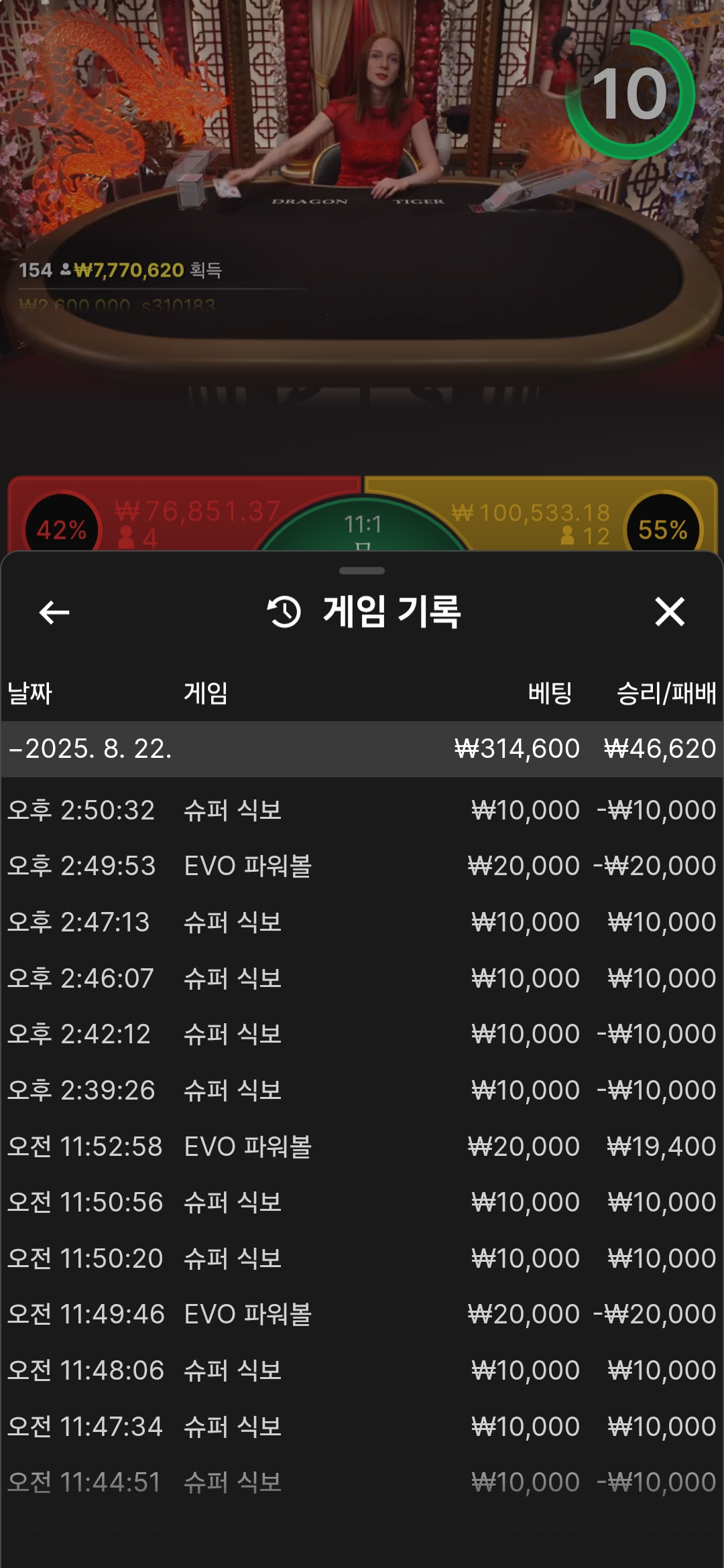Close the 게임 기록 panel
The height and width of the screenshot is (1568, 724).
pyautogui.click(x=670, y=612)
